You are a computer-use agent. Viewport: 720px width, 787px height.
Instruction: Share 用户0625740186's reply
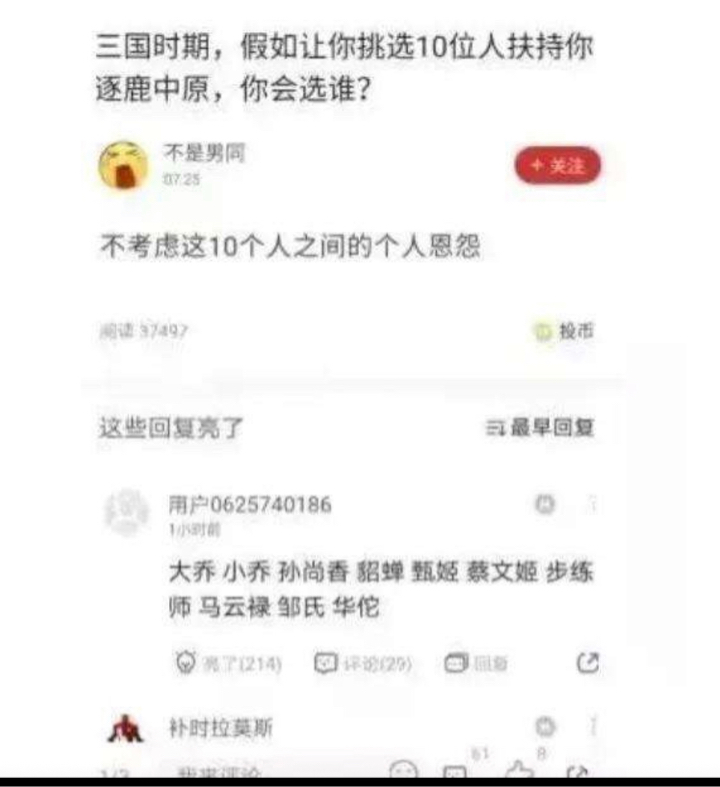pyautogui.click(x=588, y=662)
